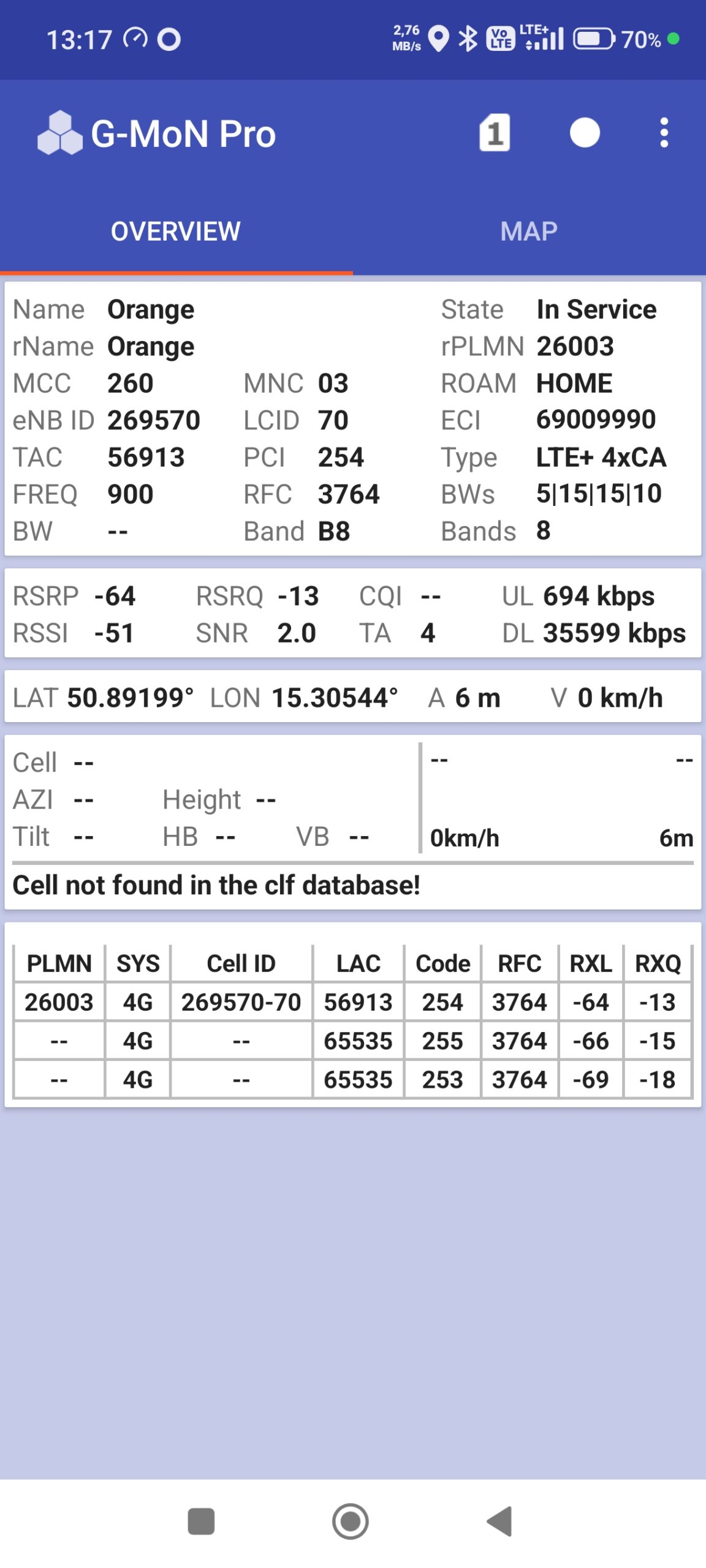Switch to the MAP tab
The width and height of the screenshot is (706, 1568).
[528, 232]
